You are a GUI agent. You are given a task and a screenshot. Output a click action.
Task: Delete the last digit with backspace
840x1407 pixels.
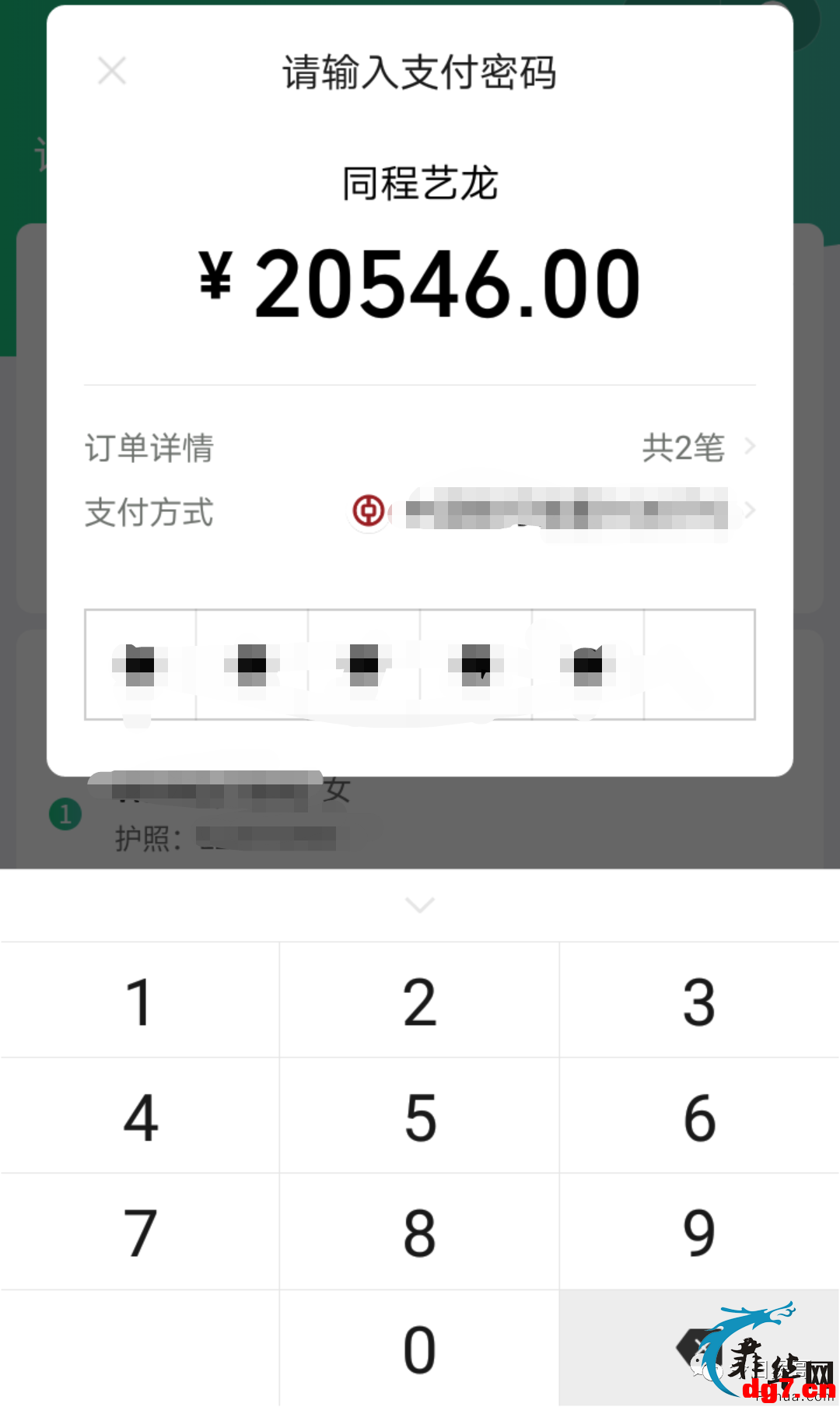[x=699, y=1349]
